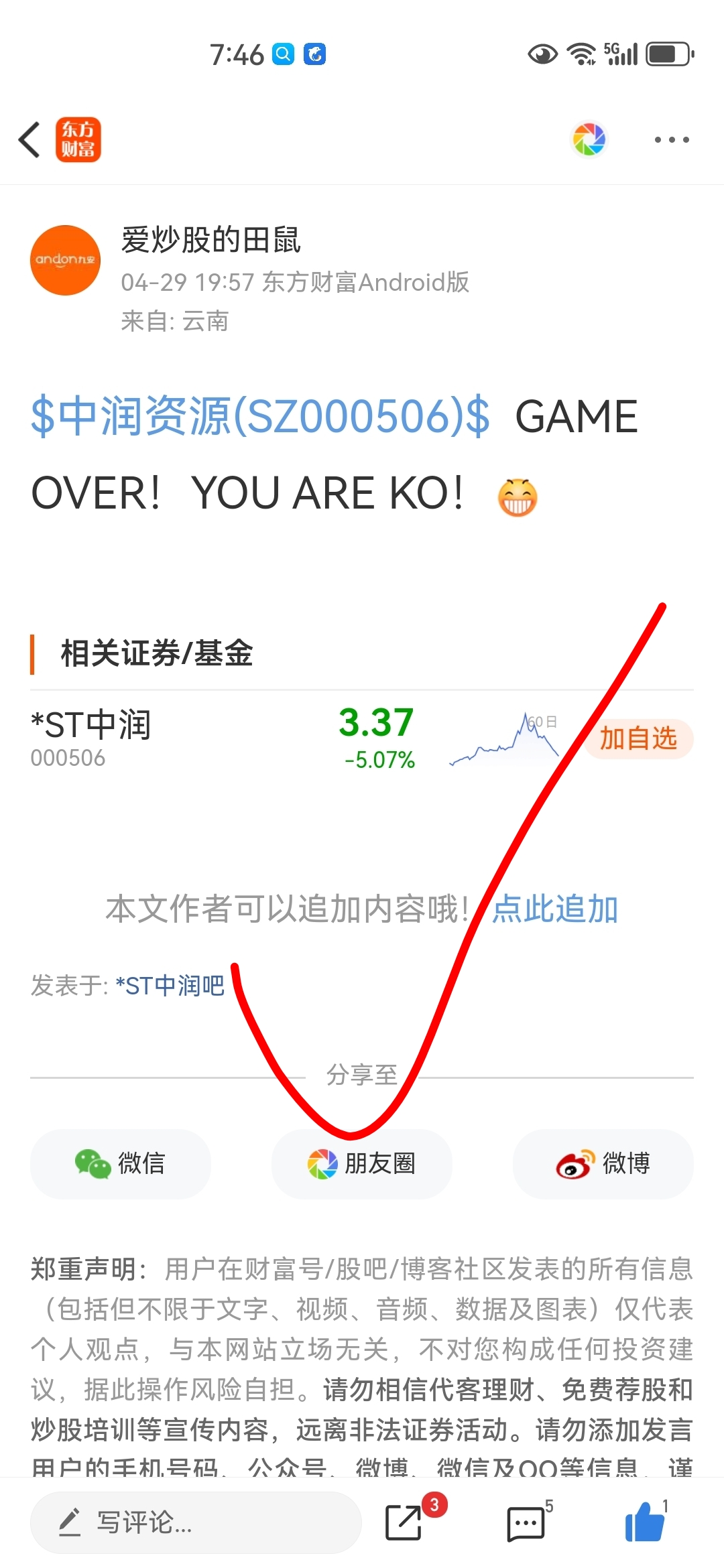View the 5 comments
The width and height of the screenshot is (724, 1568).
pyautogui.click(x=527, y=1522)
